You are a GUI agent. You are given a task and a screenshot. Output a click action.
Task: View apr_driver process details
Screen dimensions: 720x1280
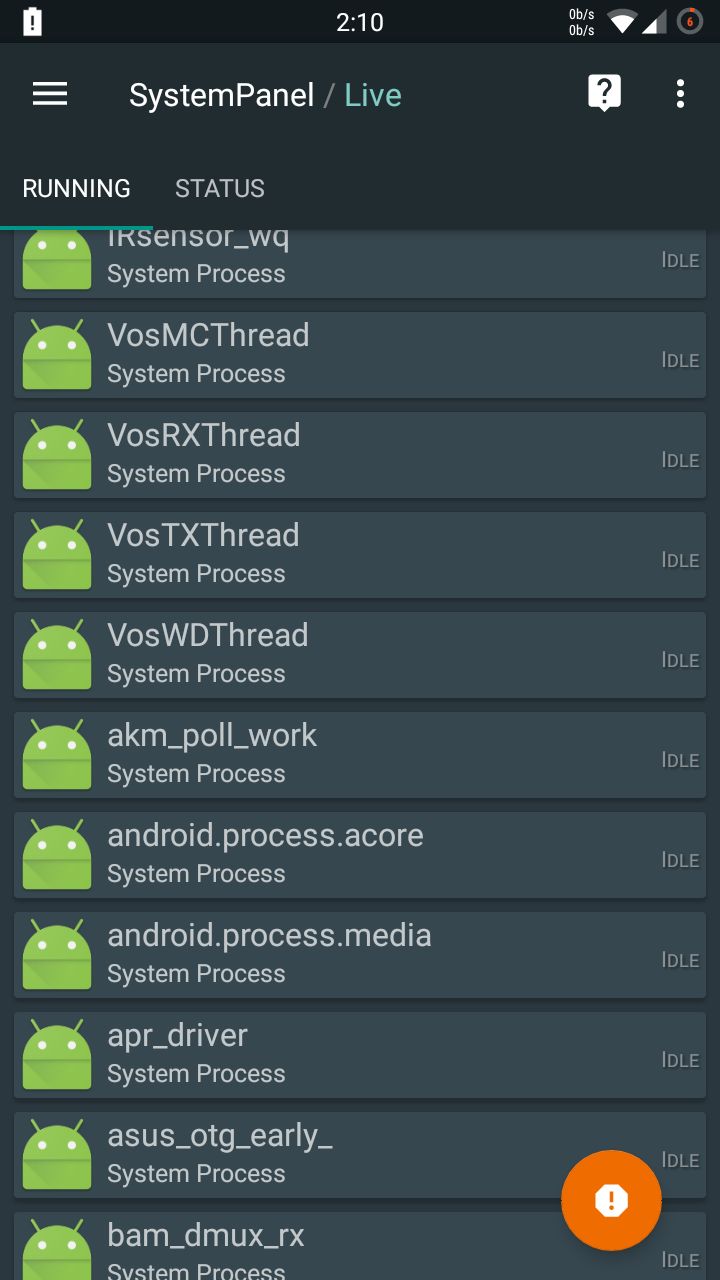pyautogui.click(x=360, y=1055)
